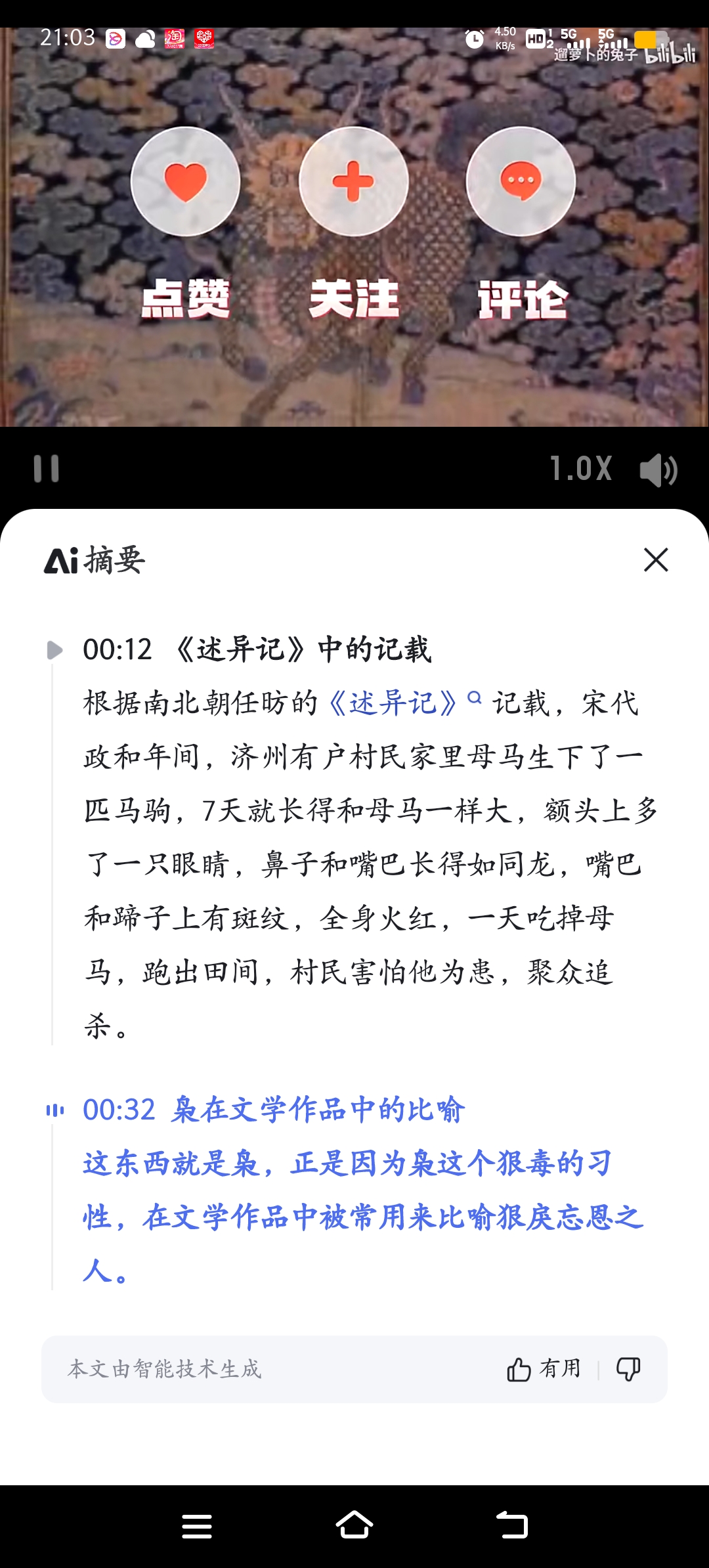
Task: Mark the summary as 有用
Action: pos(544,1369)
